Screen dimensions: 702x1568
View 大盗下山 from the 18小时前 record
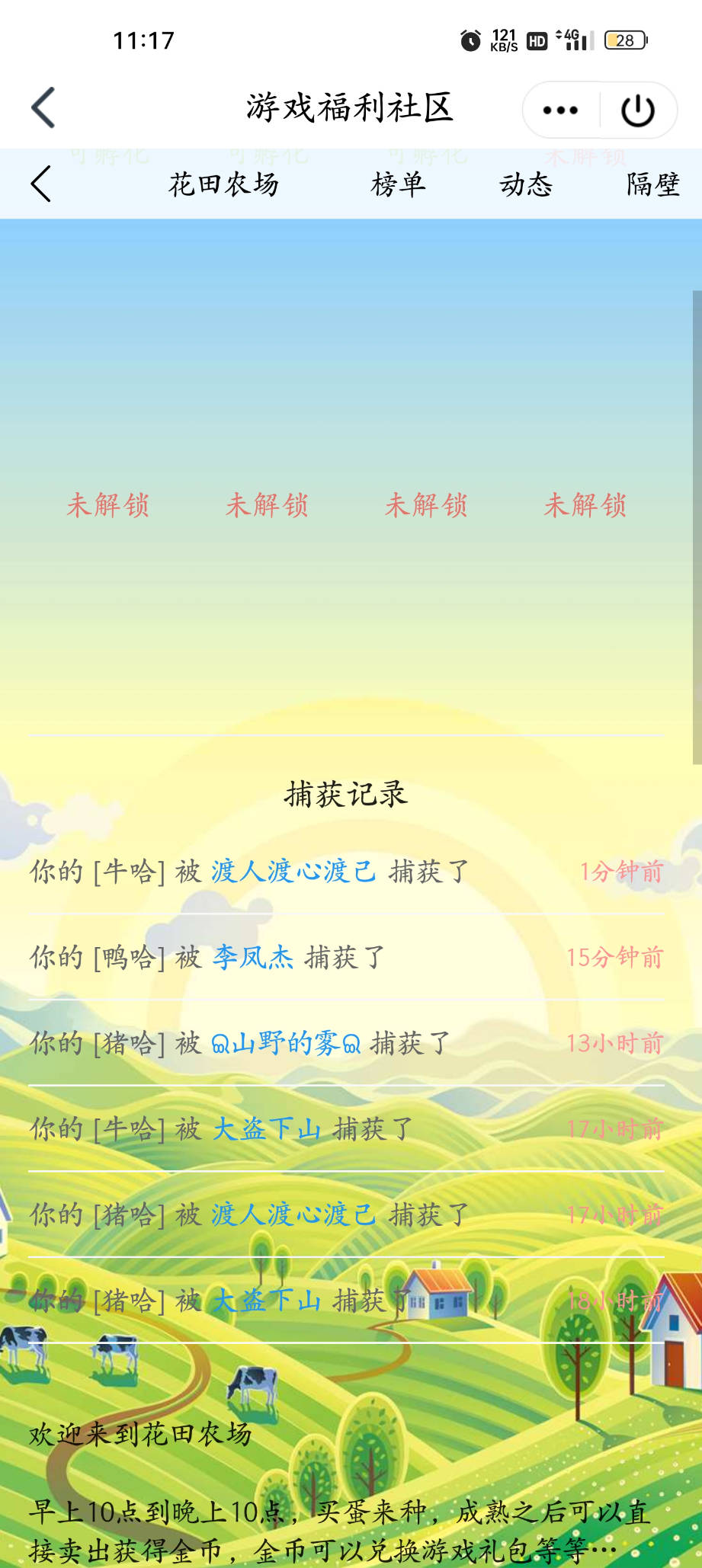point(266,1300)
